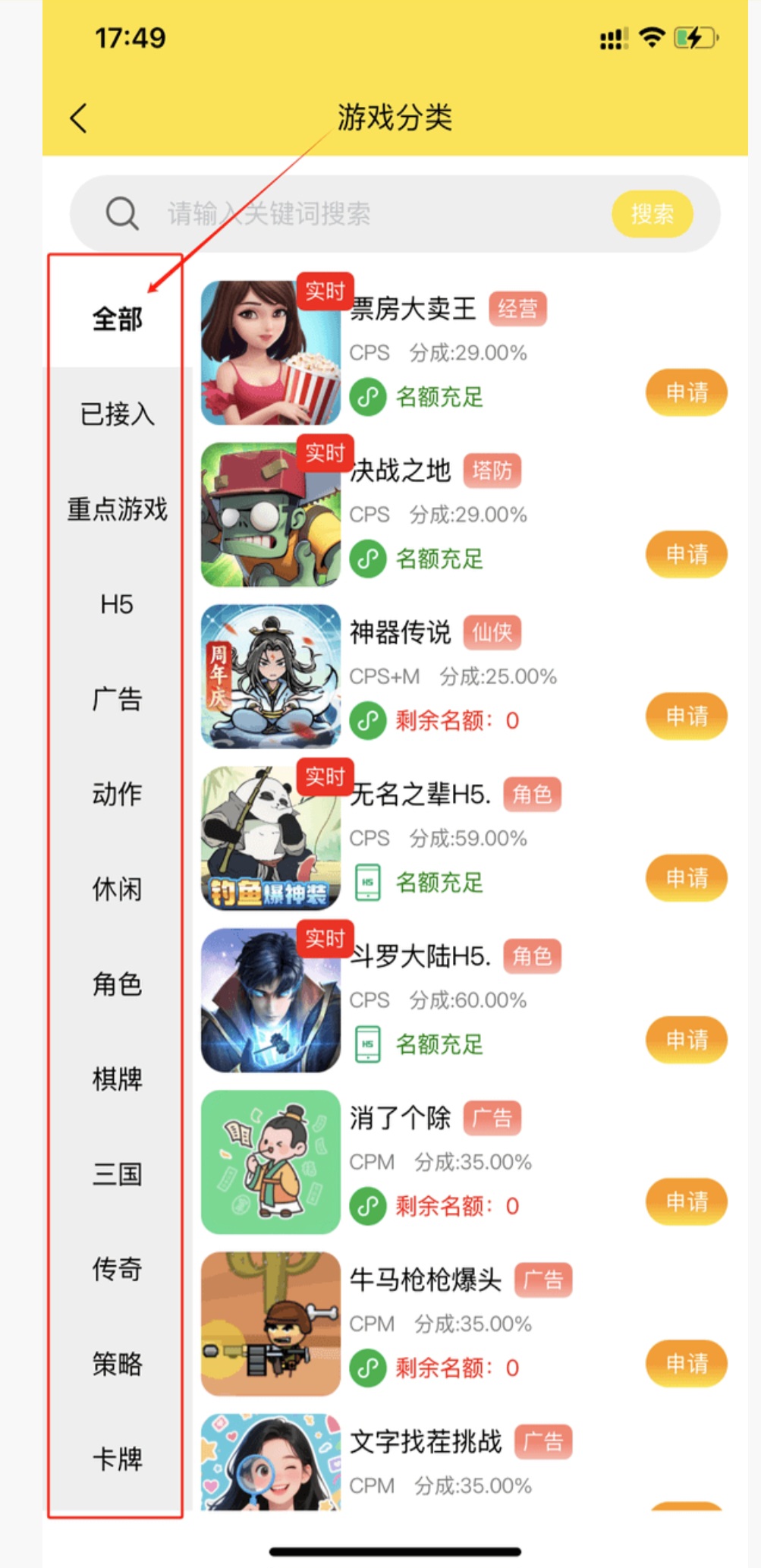761x1568 pixels.
Task: Tap the yellow 搜索 button
Action: coord(652,214)
